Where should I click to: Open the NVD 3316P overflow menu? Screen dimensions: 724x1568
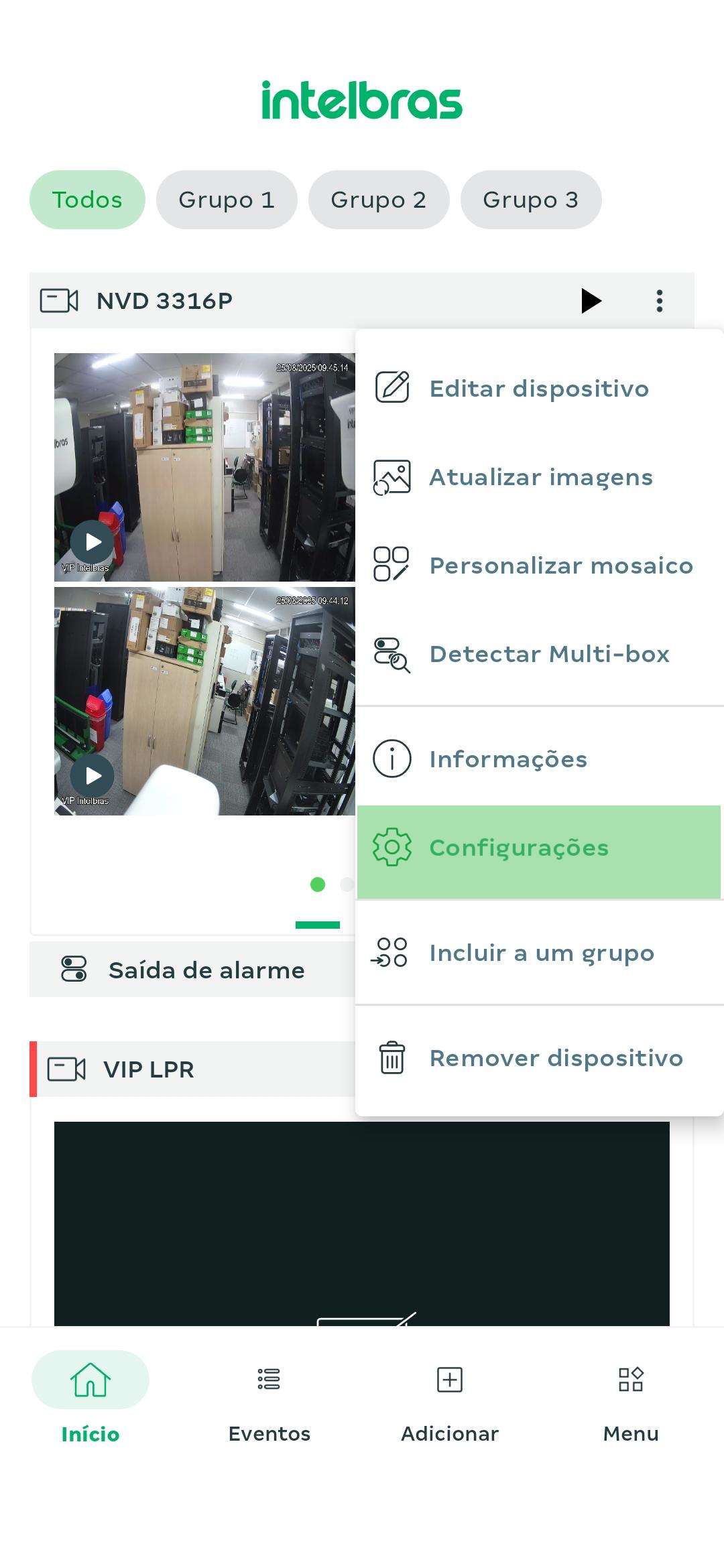660,301
